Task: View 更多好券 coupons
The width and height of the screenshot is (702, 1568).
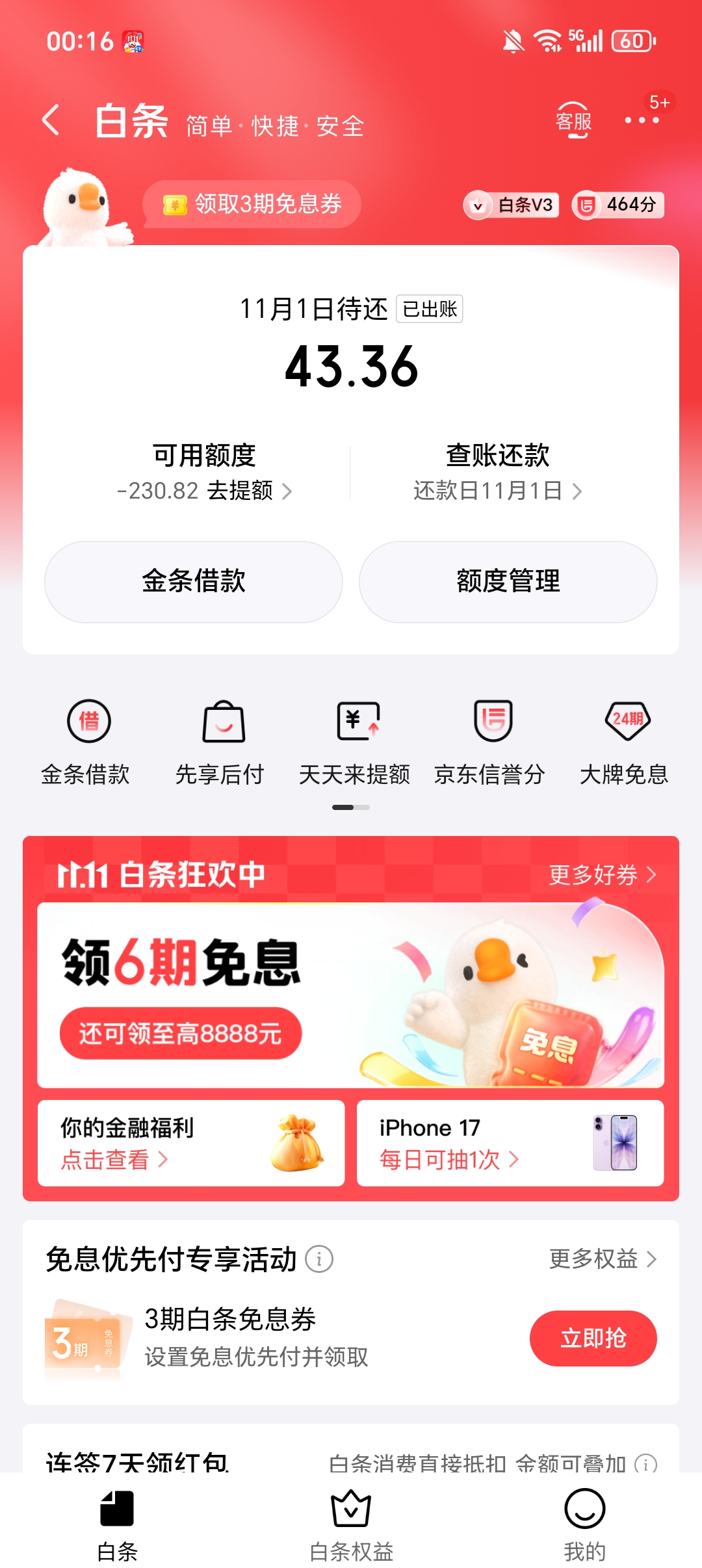Action: 602,875
